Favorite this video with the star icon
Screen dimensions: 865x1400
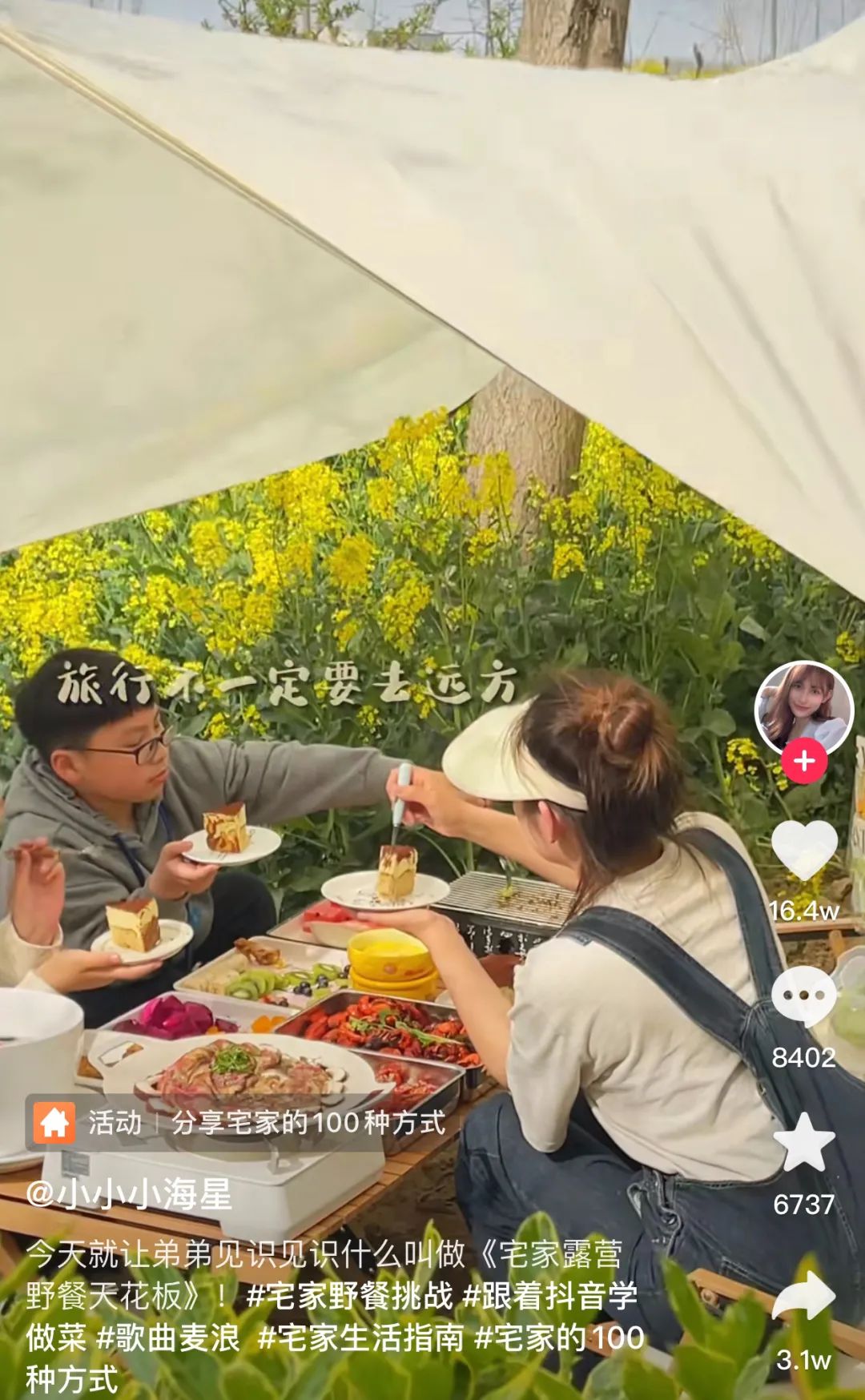804,1142
